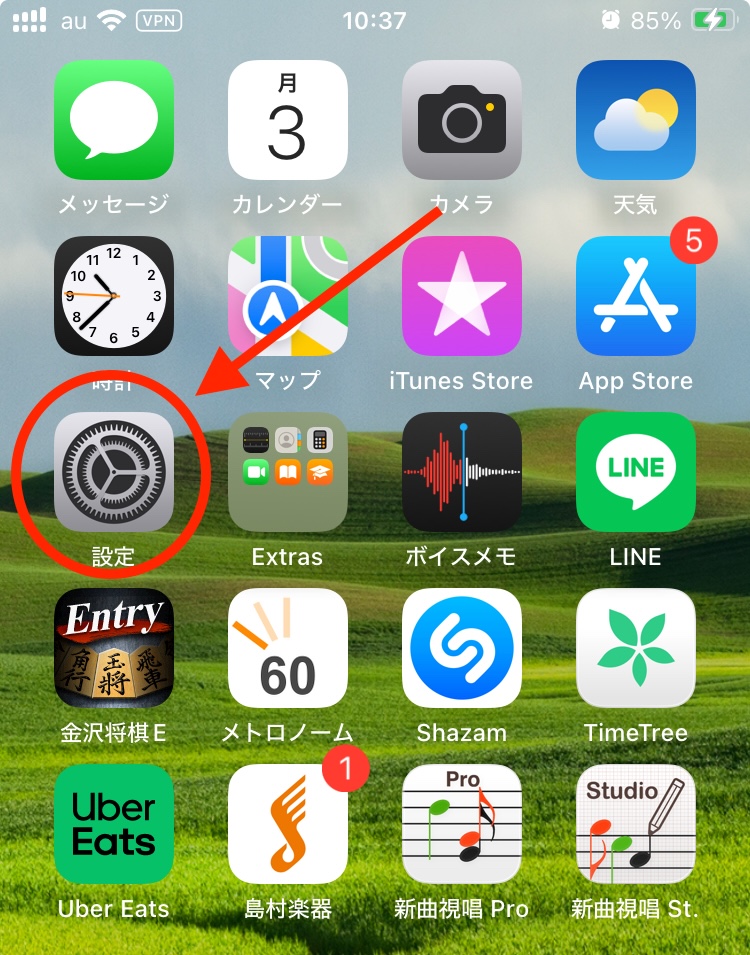Open the 時計 clock app
The height and width of the screenshot is (955, 750).
[x=114, y=296]
